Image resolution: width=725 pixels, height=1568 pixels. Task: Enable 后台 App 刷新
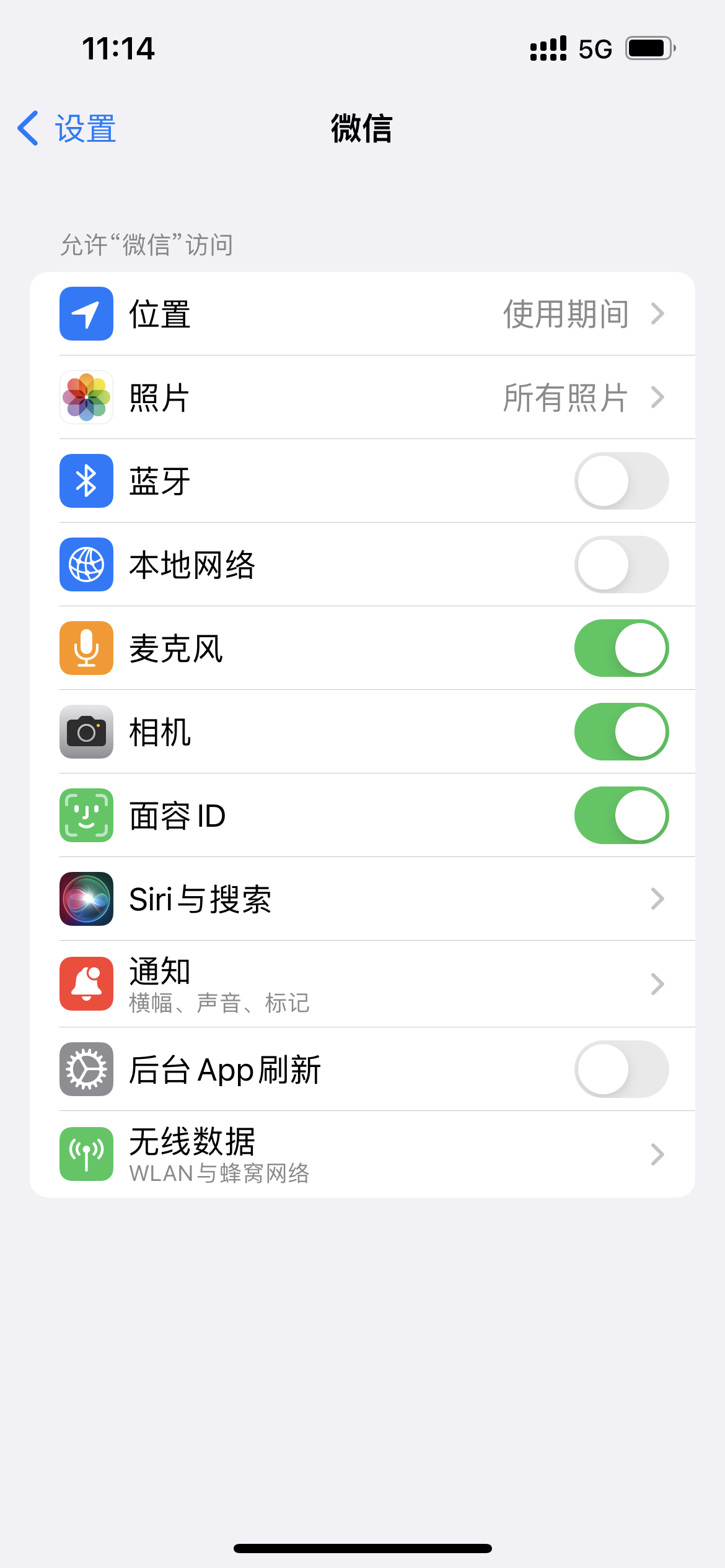coord(621,1069)
